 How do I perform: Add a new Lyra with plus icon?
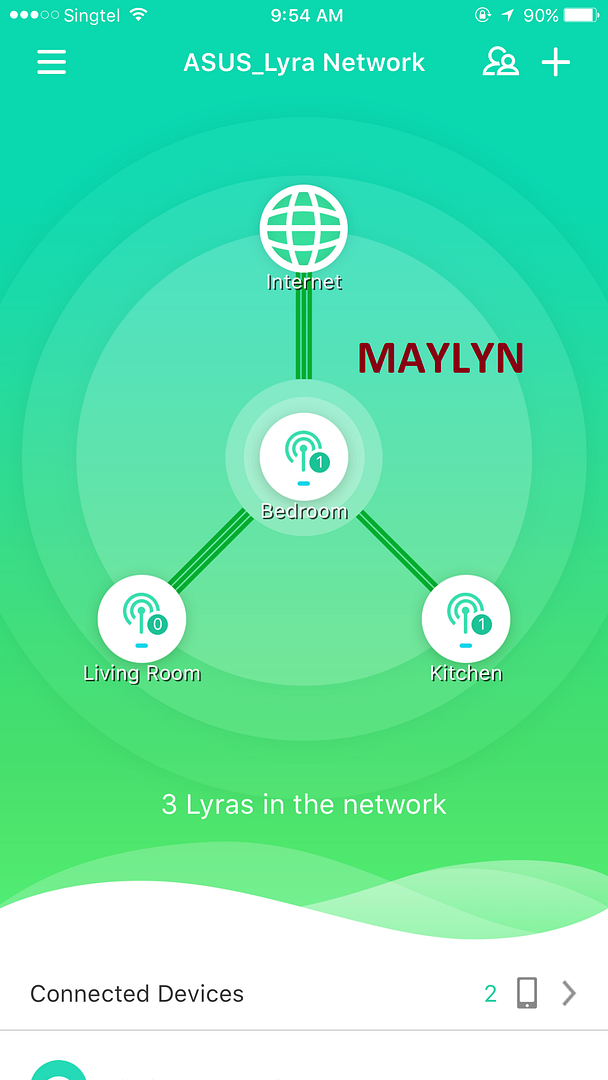[x=556, y=63]
